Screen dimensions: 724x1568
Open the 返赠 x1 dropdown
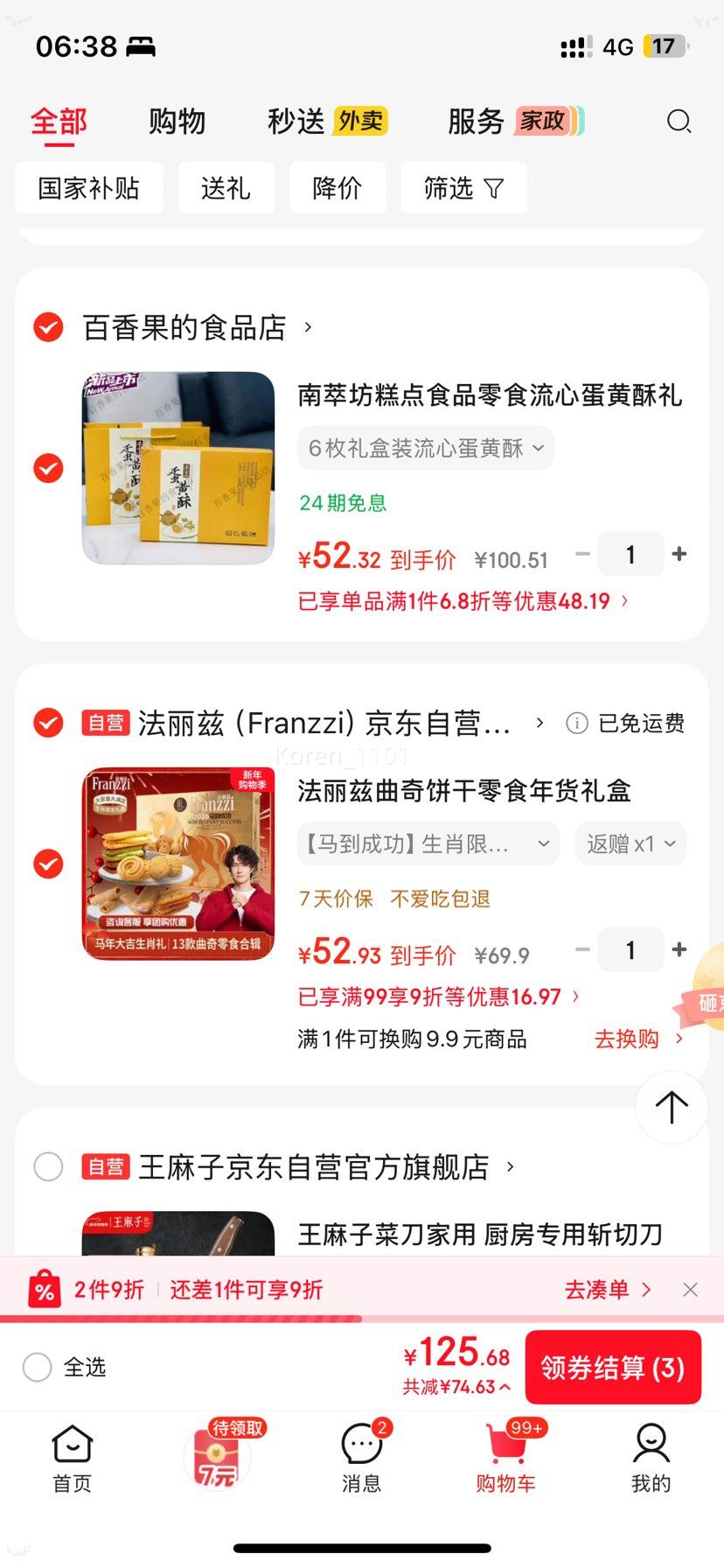(630, 843)
